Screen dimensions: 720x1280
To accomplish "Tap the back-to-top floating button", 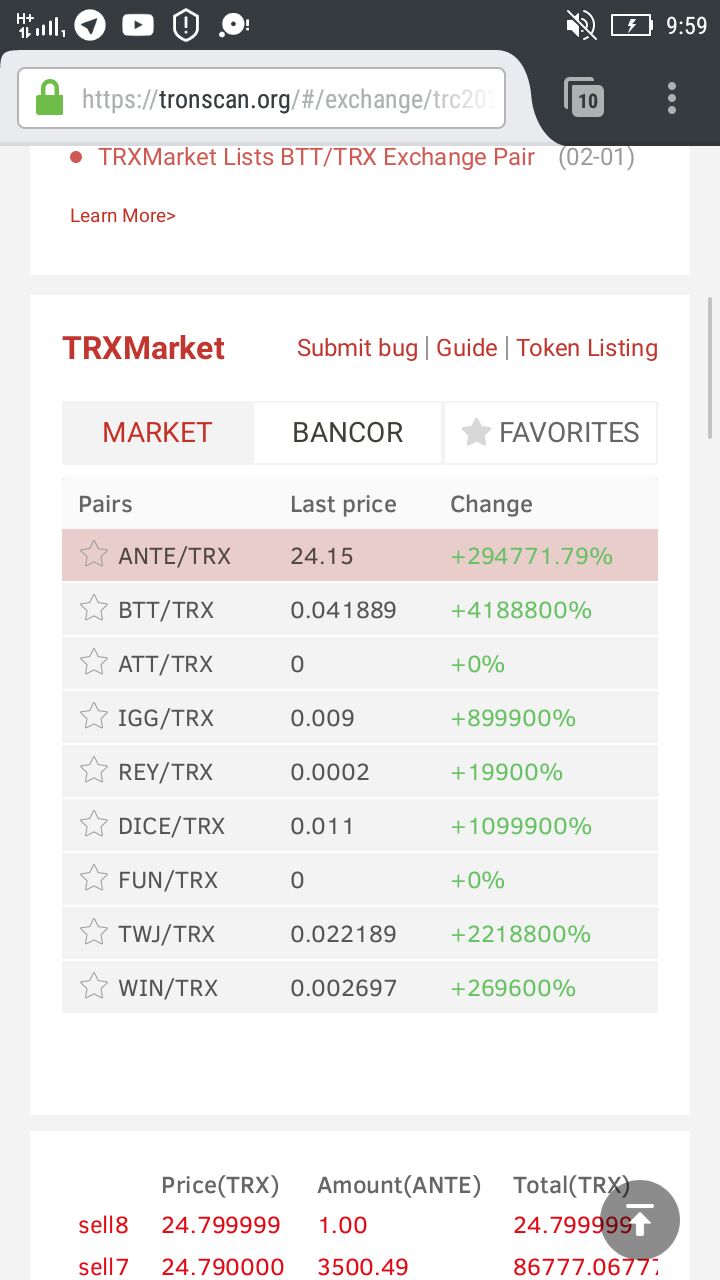I will pos(640,1220).
